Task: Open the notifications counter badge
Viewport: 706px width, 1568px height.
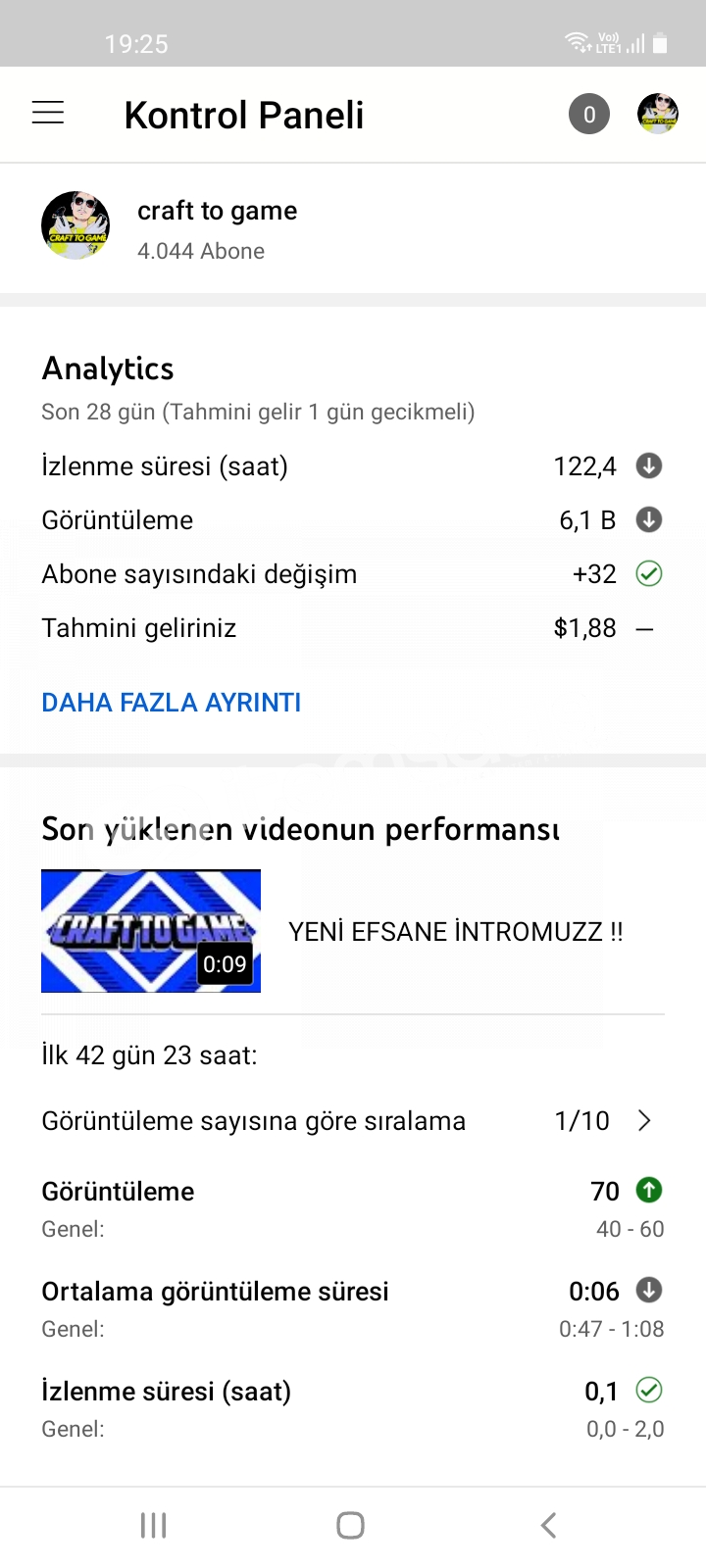Action: (589, 115)
